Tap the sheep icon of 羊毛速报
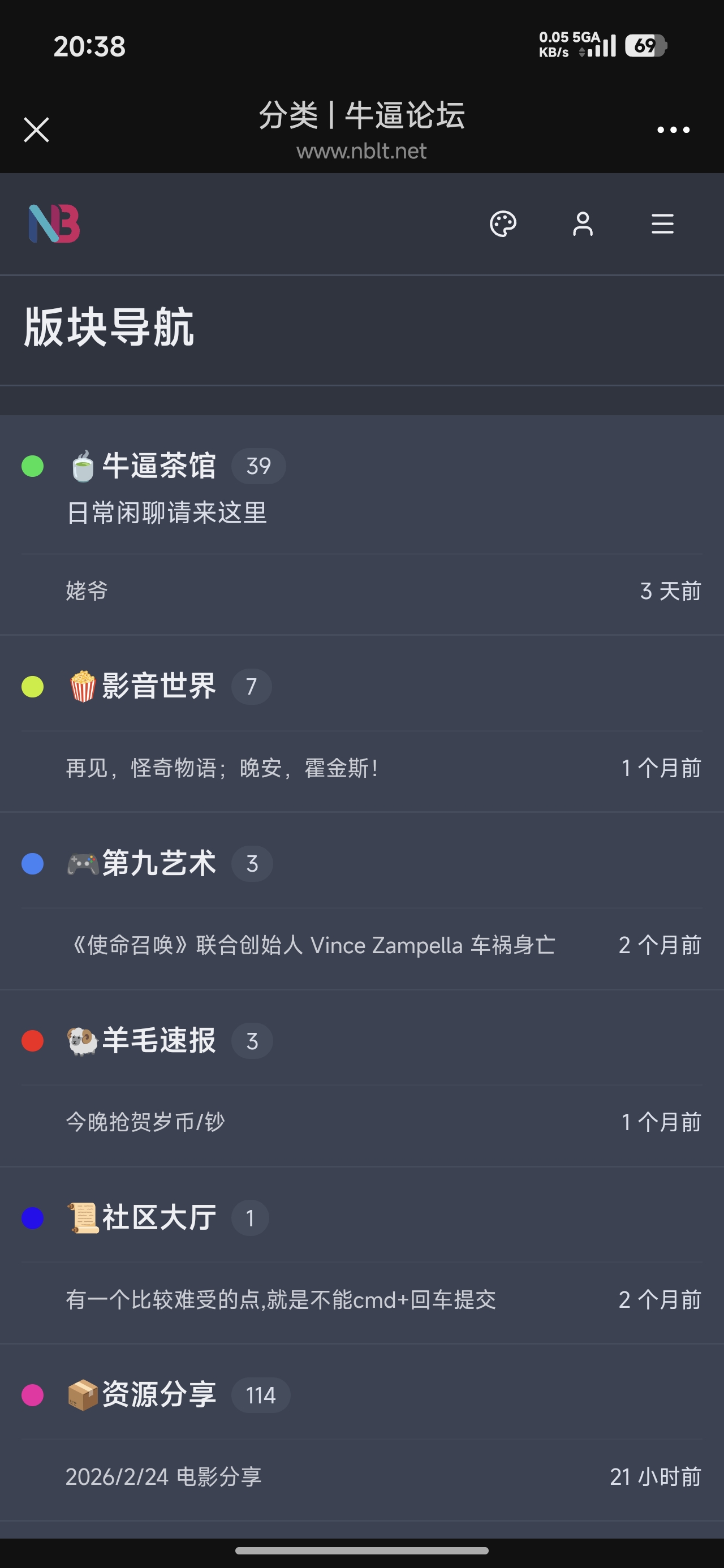The image size is (724, 1568). (x=82, y=1041)
